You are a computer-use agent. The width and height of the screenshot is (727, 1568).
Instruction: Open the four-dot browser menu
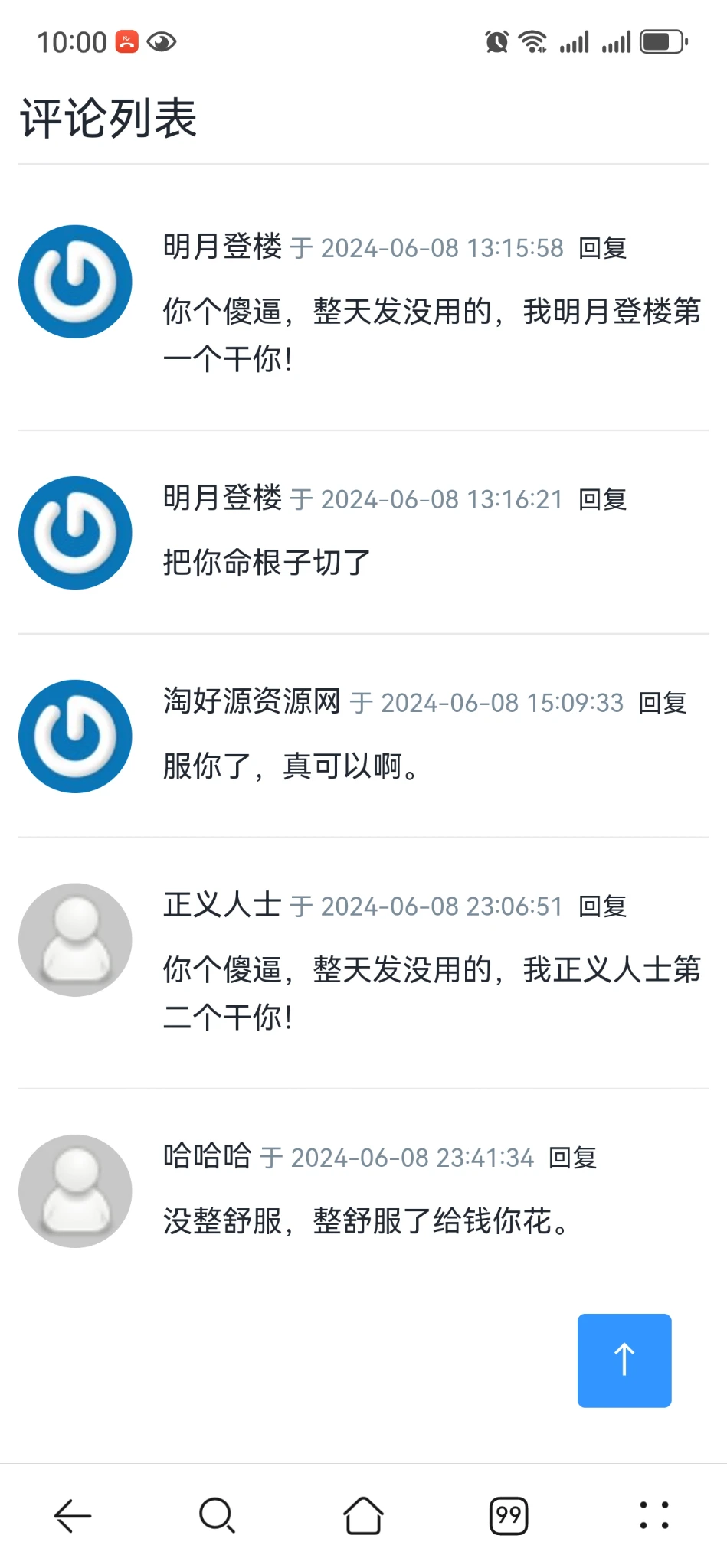653,1516
